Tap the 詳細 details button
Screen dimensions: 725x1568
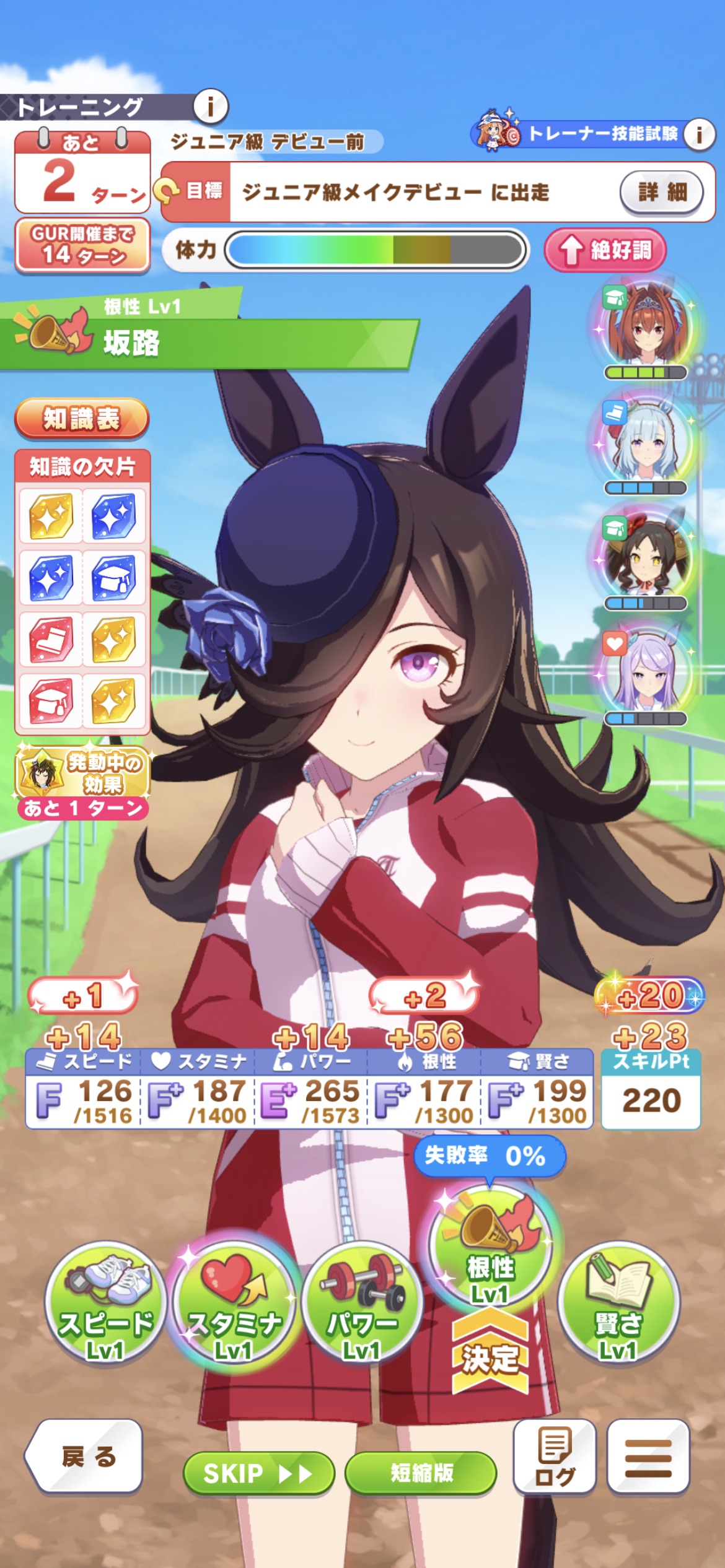pos(661,192)
